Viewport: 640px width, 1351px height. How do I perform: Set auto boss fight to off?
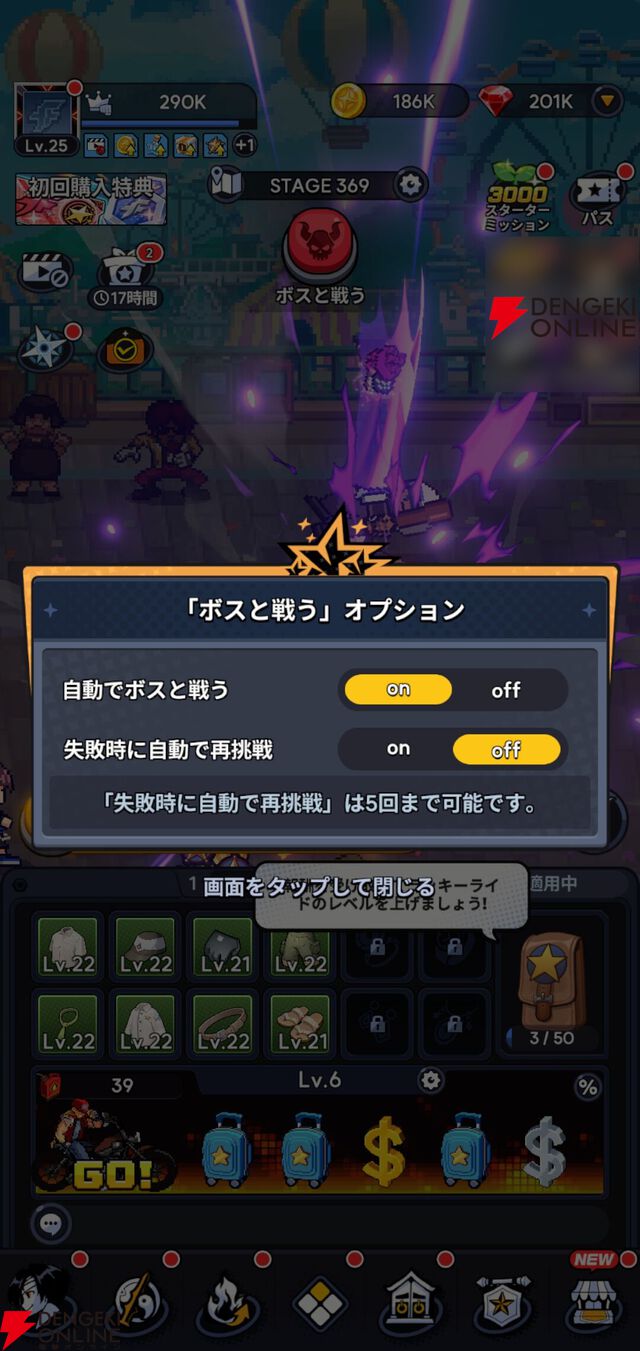[x=506, y=690]
